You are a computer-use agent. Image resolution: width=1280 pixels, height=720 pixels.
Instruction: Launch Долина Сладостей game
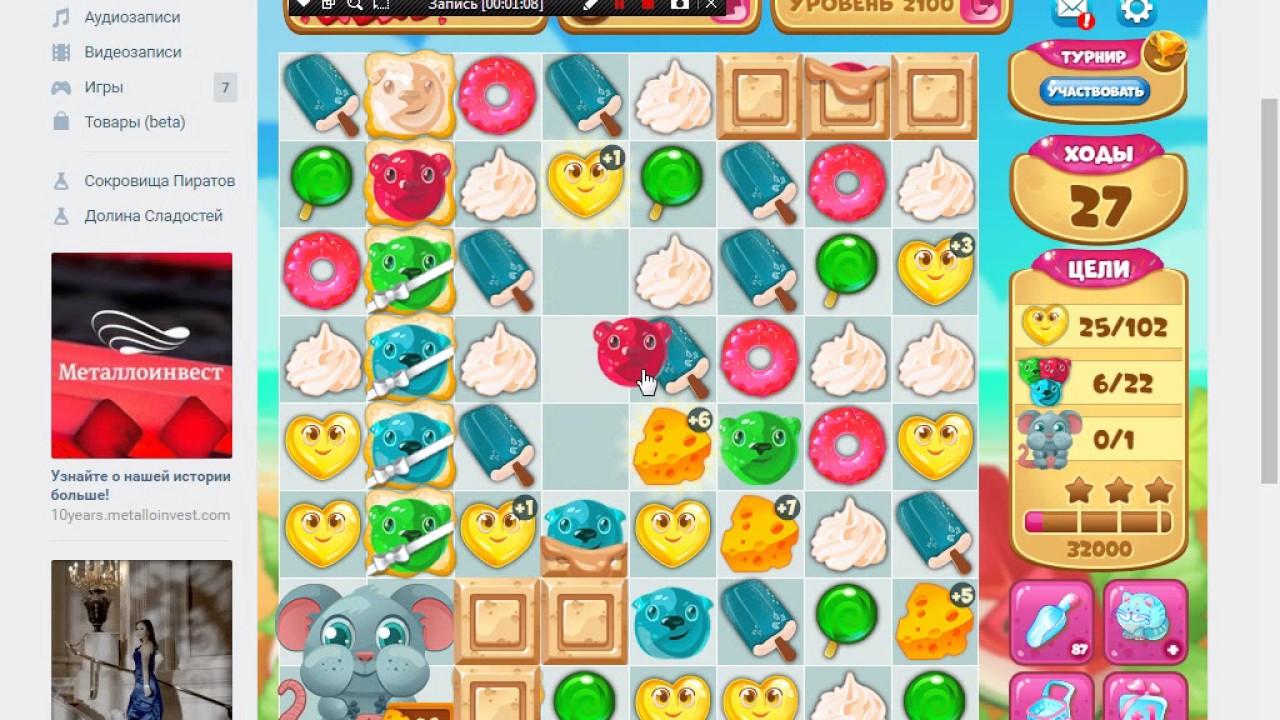[x=153, y=216]
